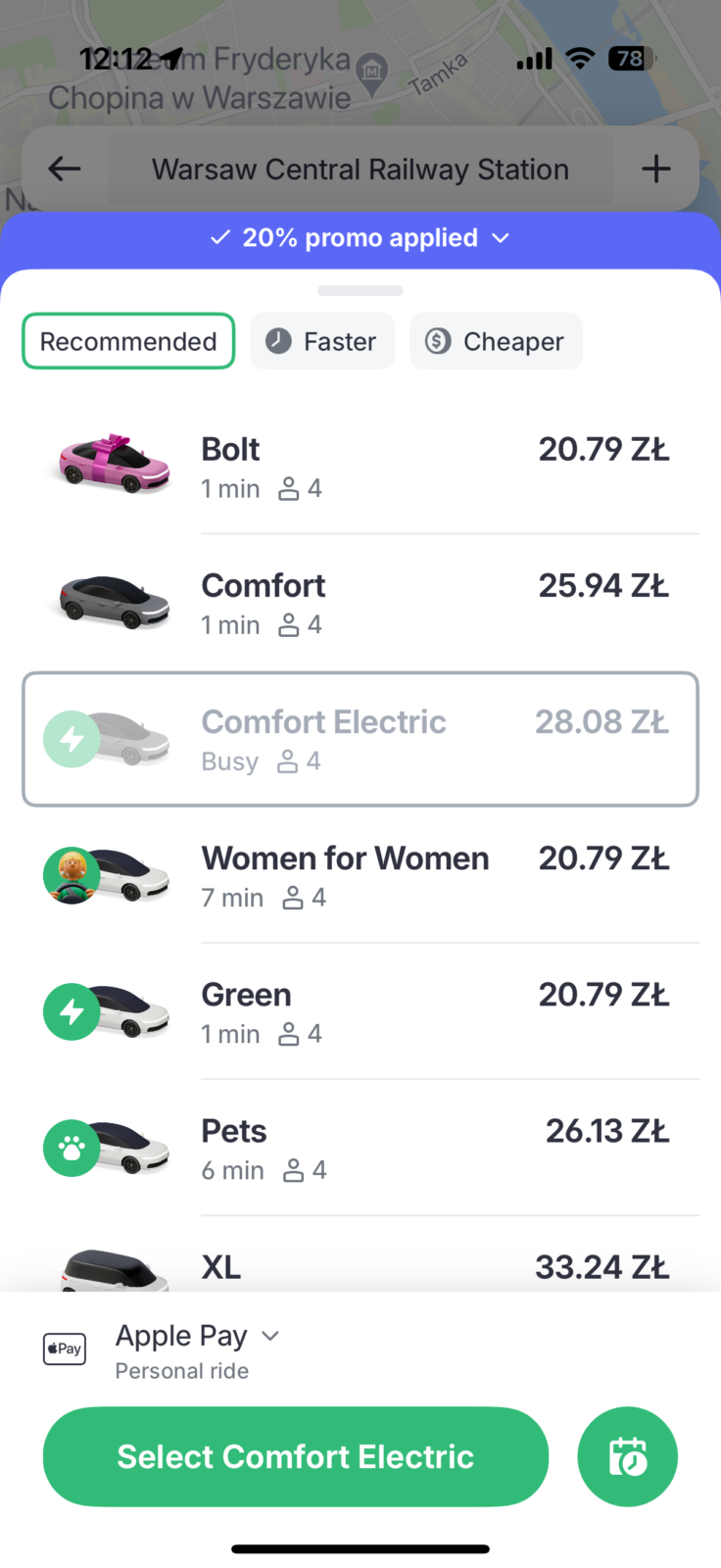This screenshot has height=1568, width=721.
Task: Tap the back arrow to return
Action: tap(63, 169)
